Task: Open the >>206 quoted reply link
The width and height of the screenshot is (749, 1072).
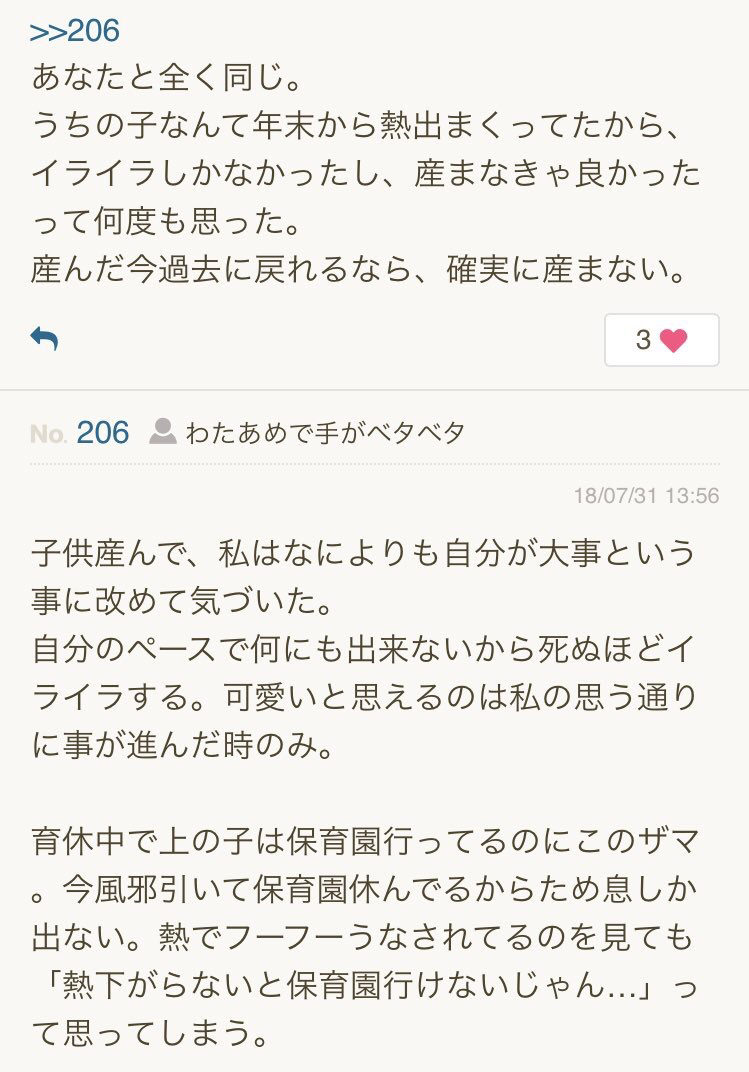Action: (74, 31)
